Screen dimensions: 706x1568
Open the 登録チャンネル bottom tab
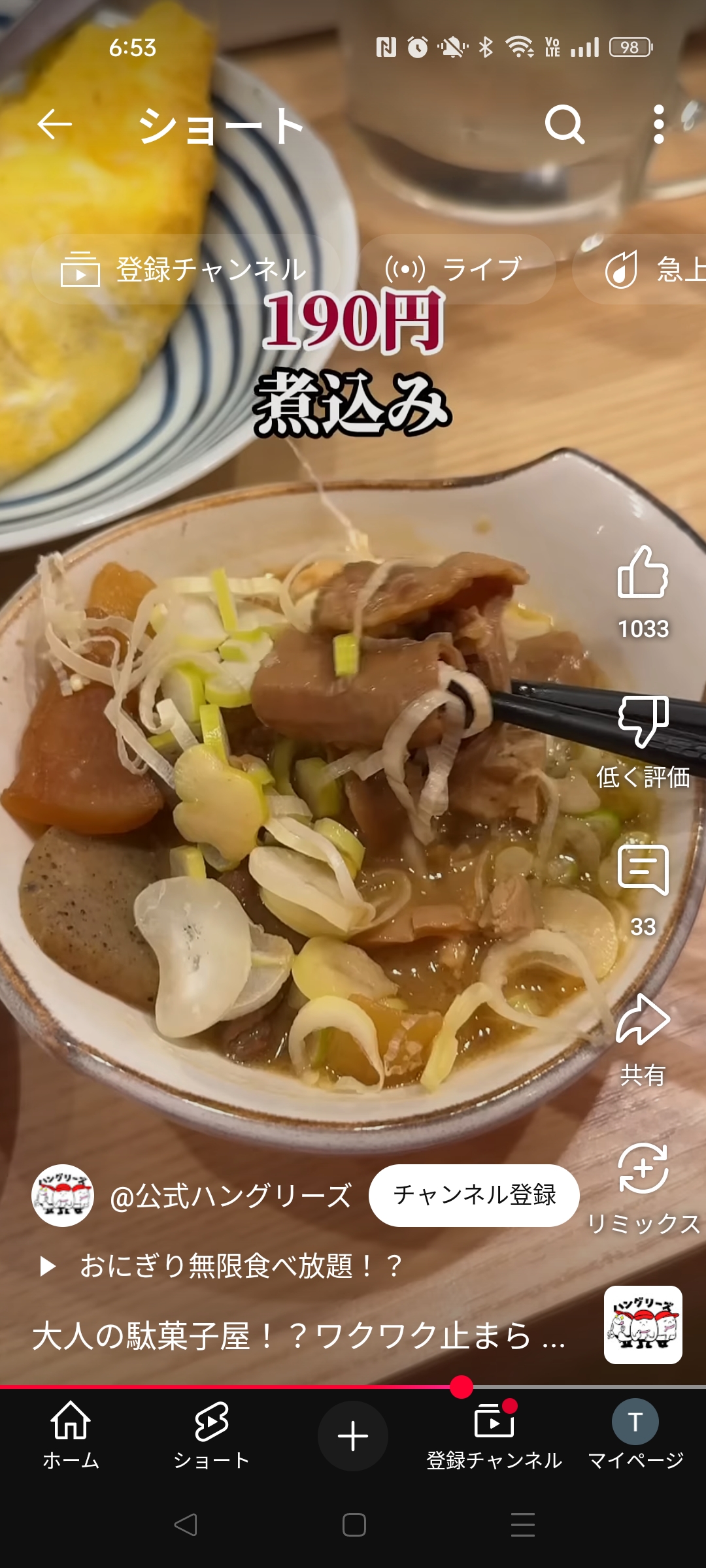(494, 1435)
